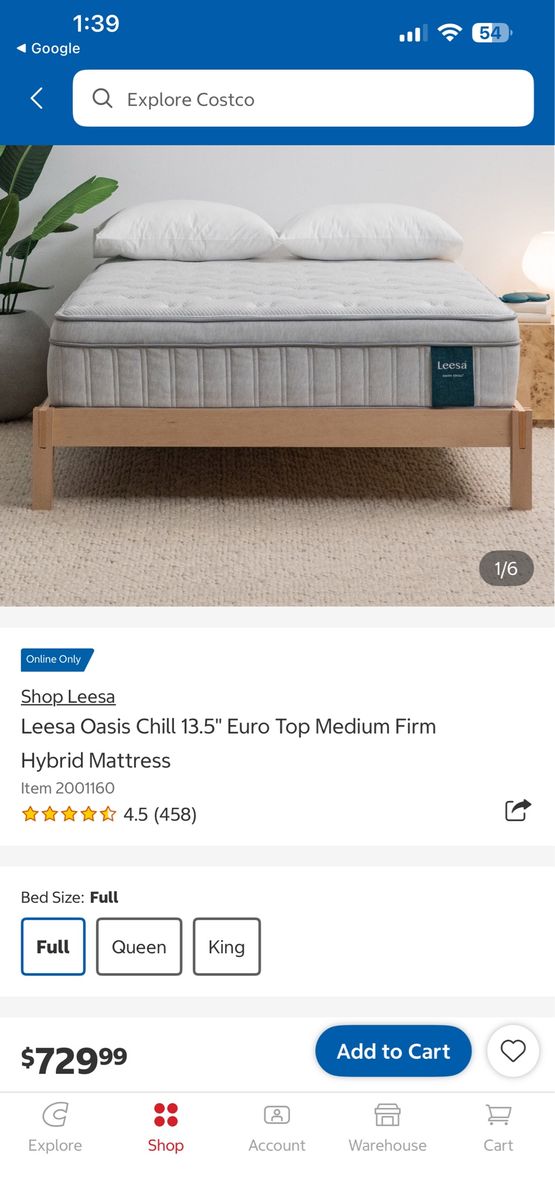
Task: Save item with the heart icon
Action: point(513,1051)
